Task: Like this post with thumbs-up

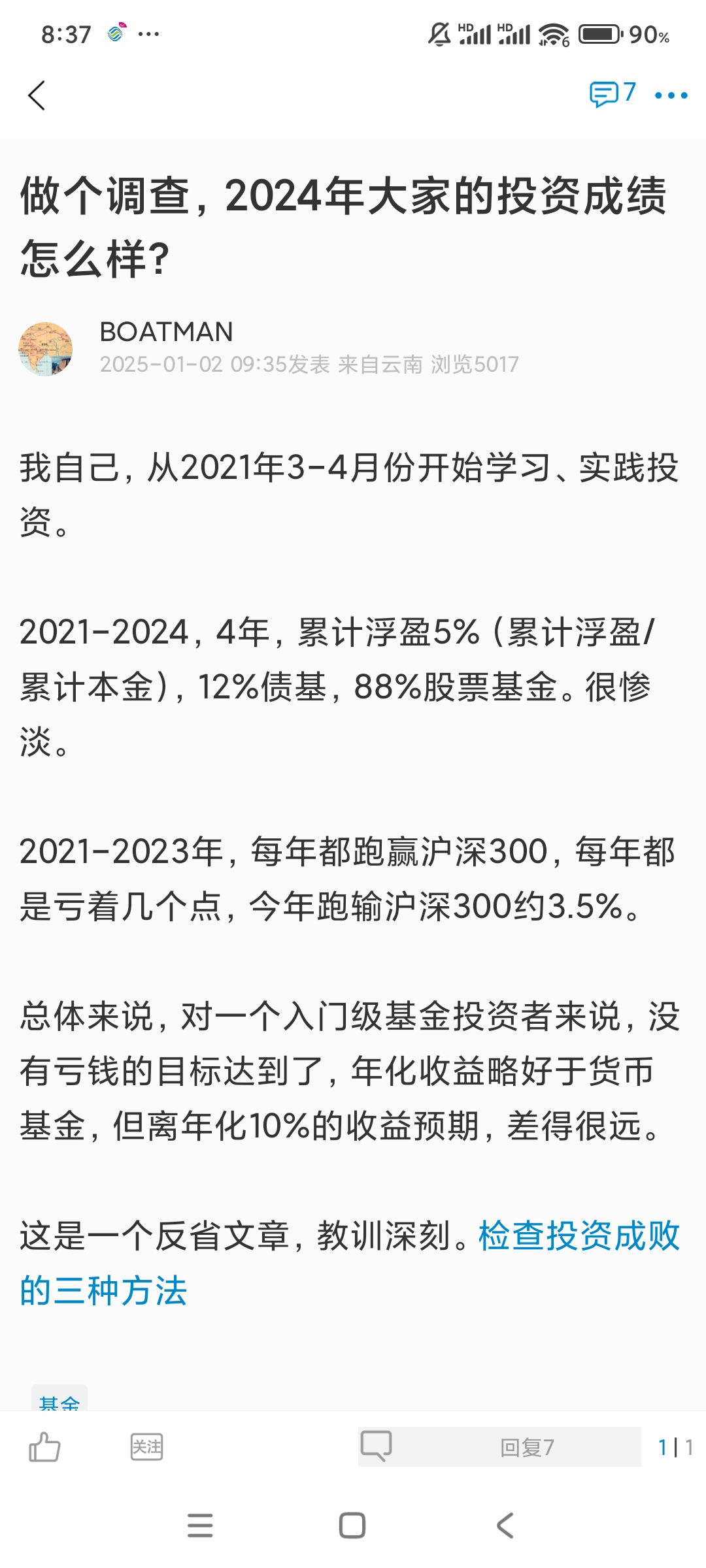Action: tap(44, 1447)
